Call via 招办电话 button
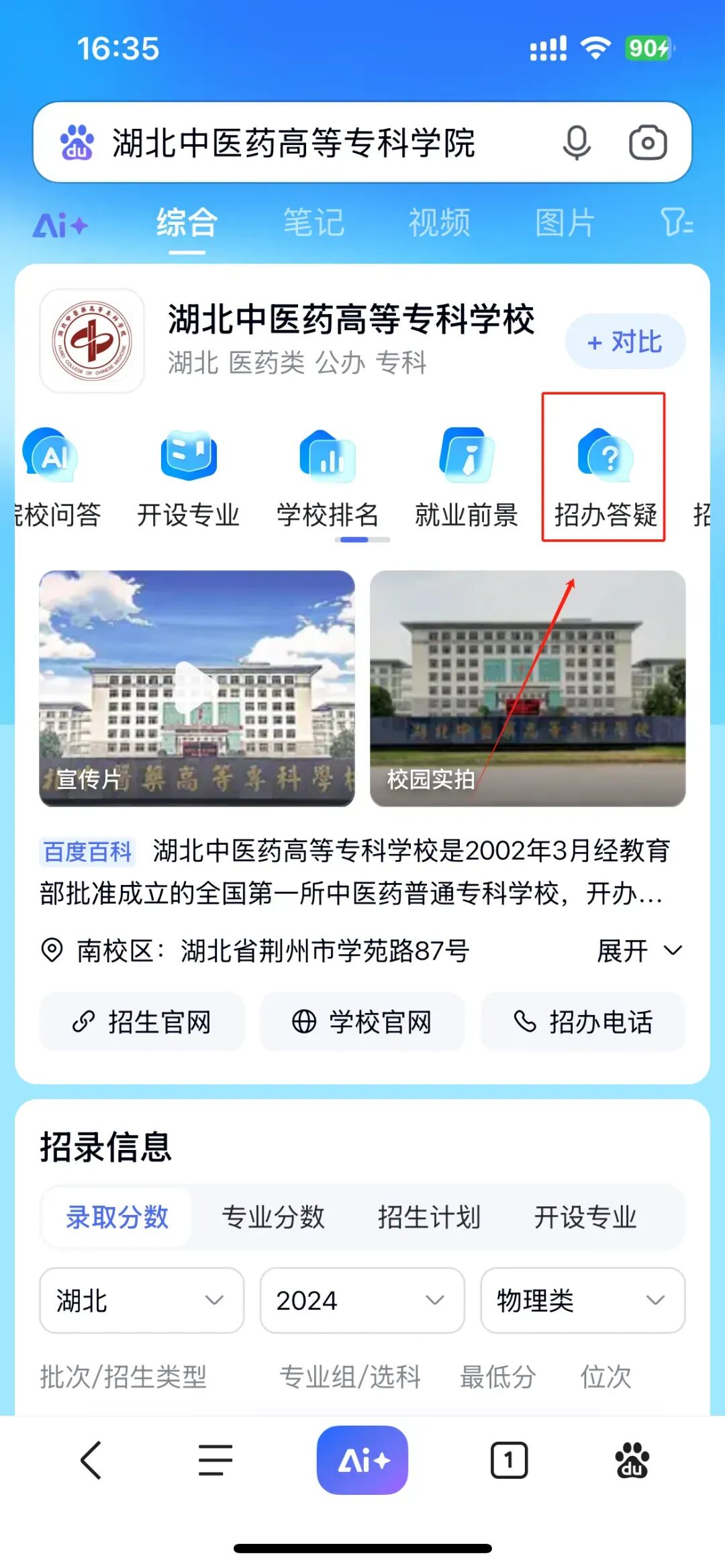Image resolution: width=725 pixels, height=1568 pixels. pos(583,1022)
